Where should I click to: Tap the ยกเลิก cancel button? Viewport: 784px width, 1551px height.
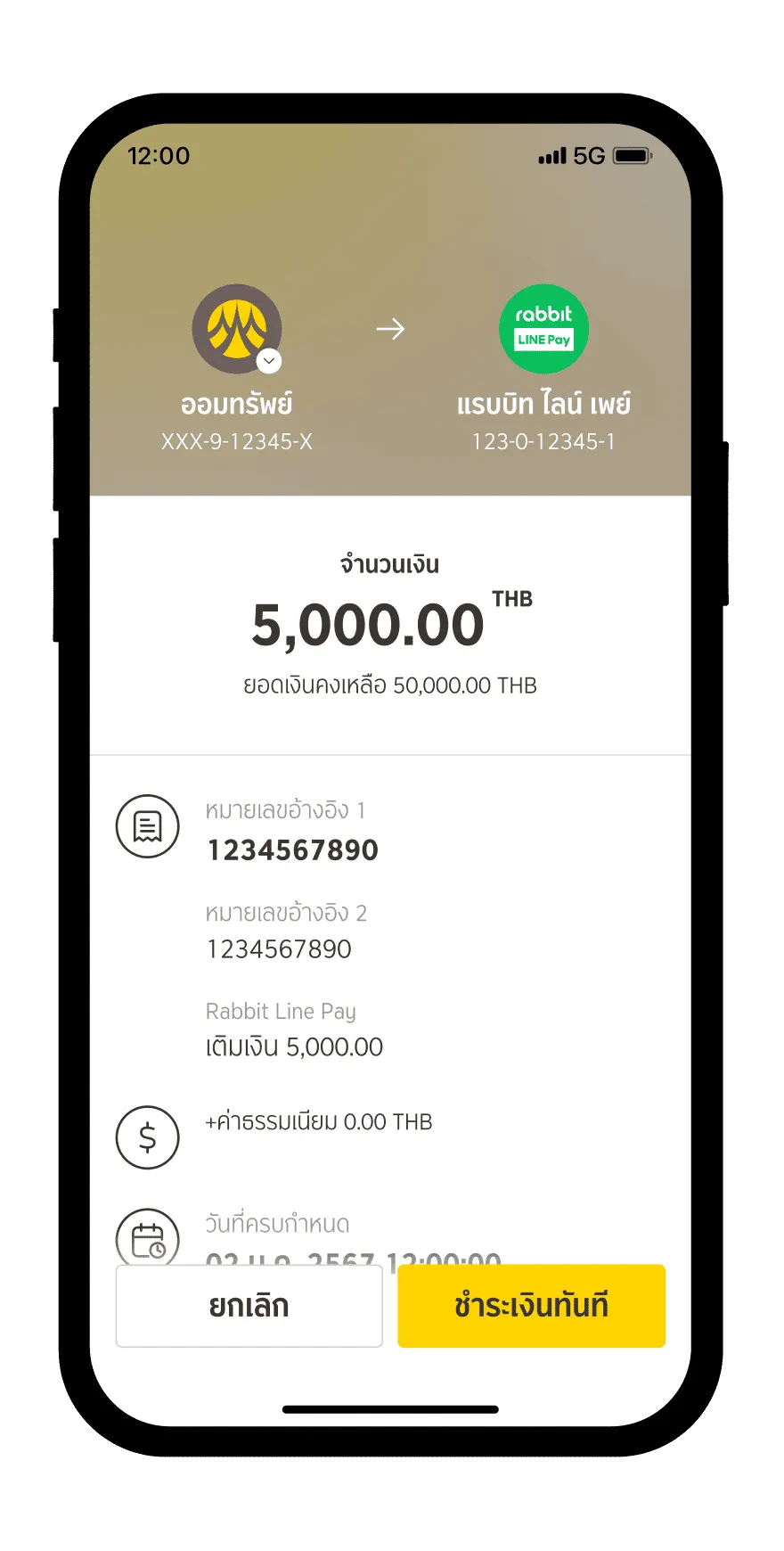[x=249, y=1306]
